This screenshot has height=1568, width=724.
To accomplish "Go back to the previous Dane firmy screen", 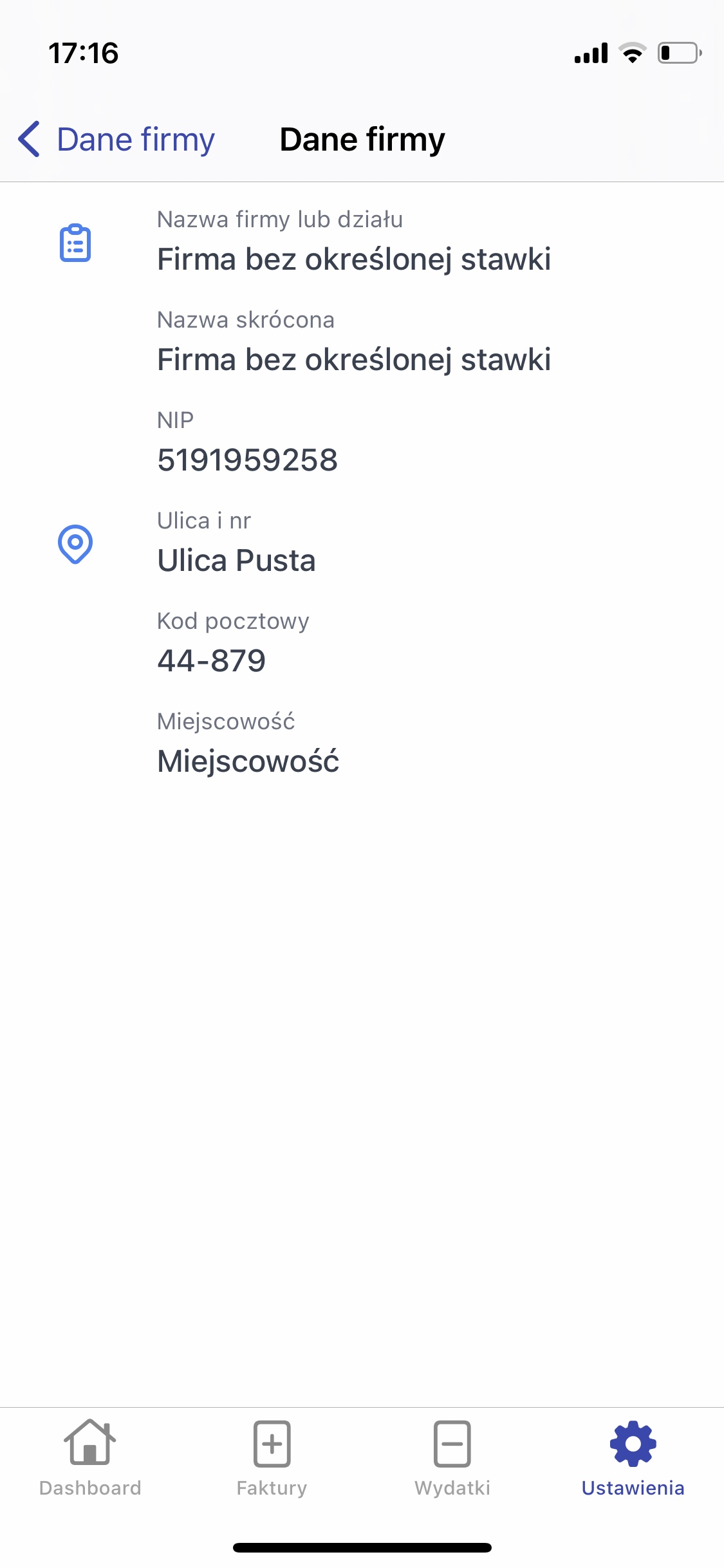I will click(x=116, y=140).
